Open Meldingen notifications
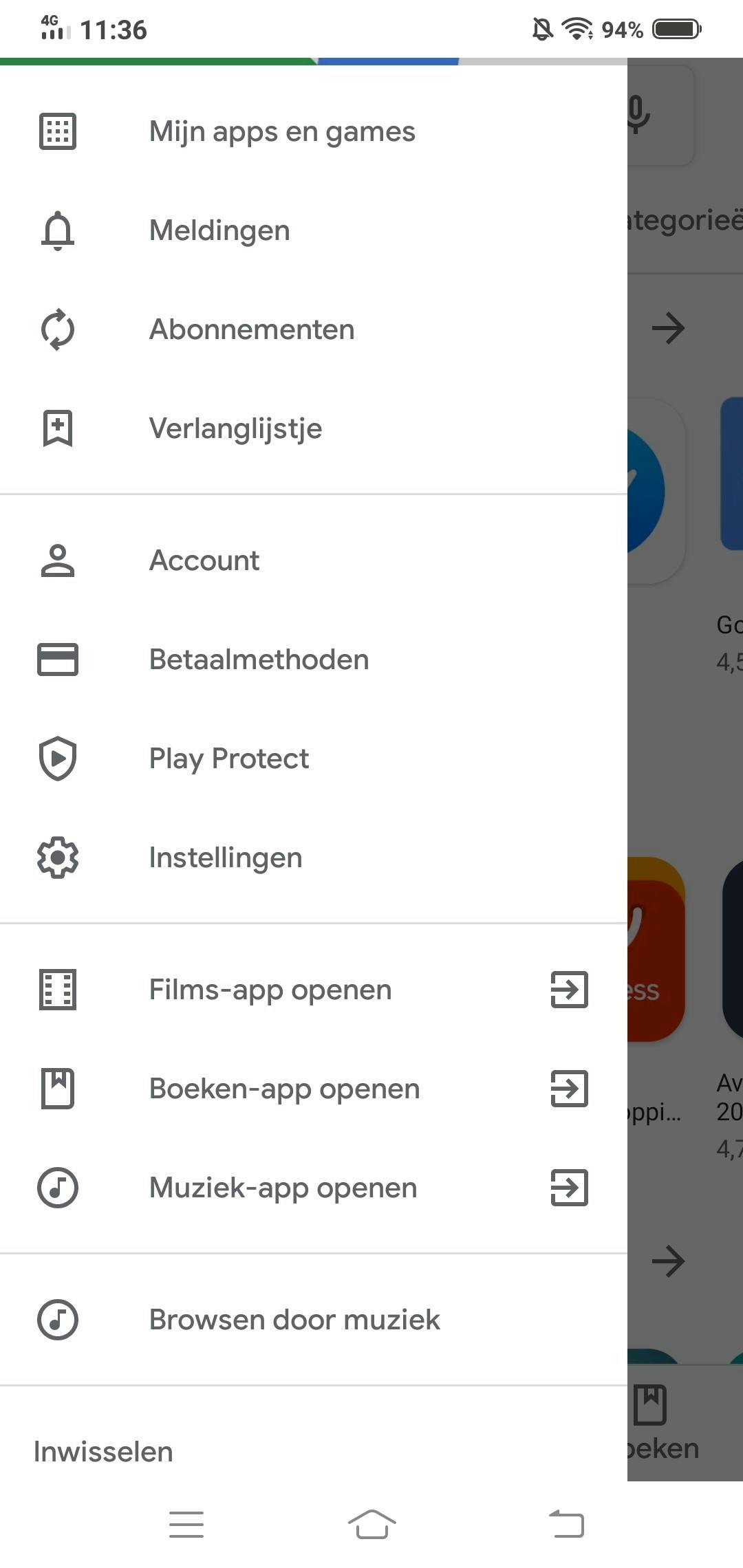743x1568 pixels. (219, 230)
